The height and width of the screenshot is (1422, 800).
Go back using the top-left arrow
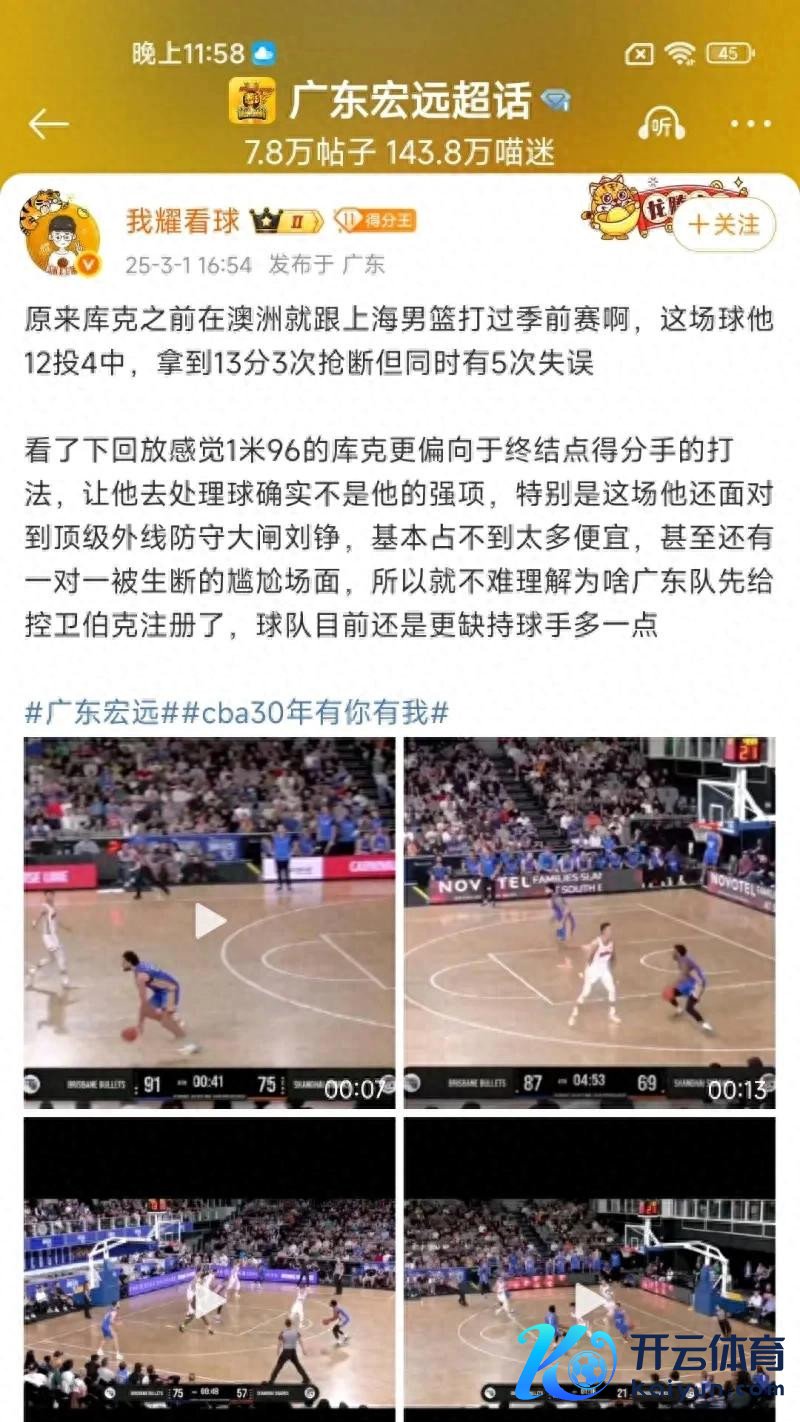pyautogui.click(x=48, y=124)
